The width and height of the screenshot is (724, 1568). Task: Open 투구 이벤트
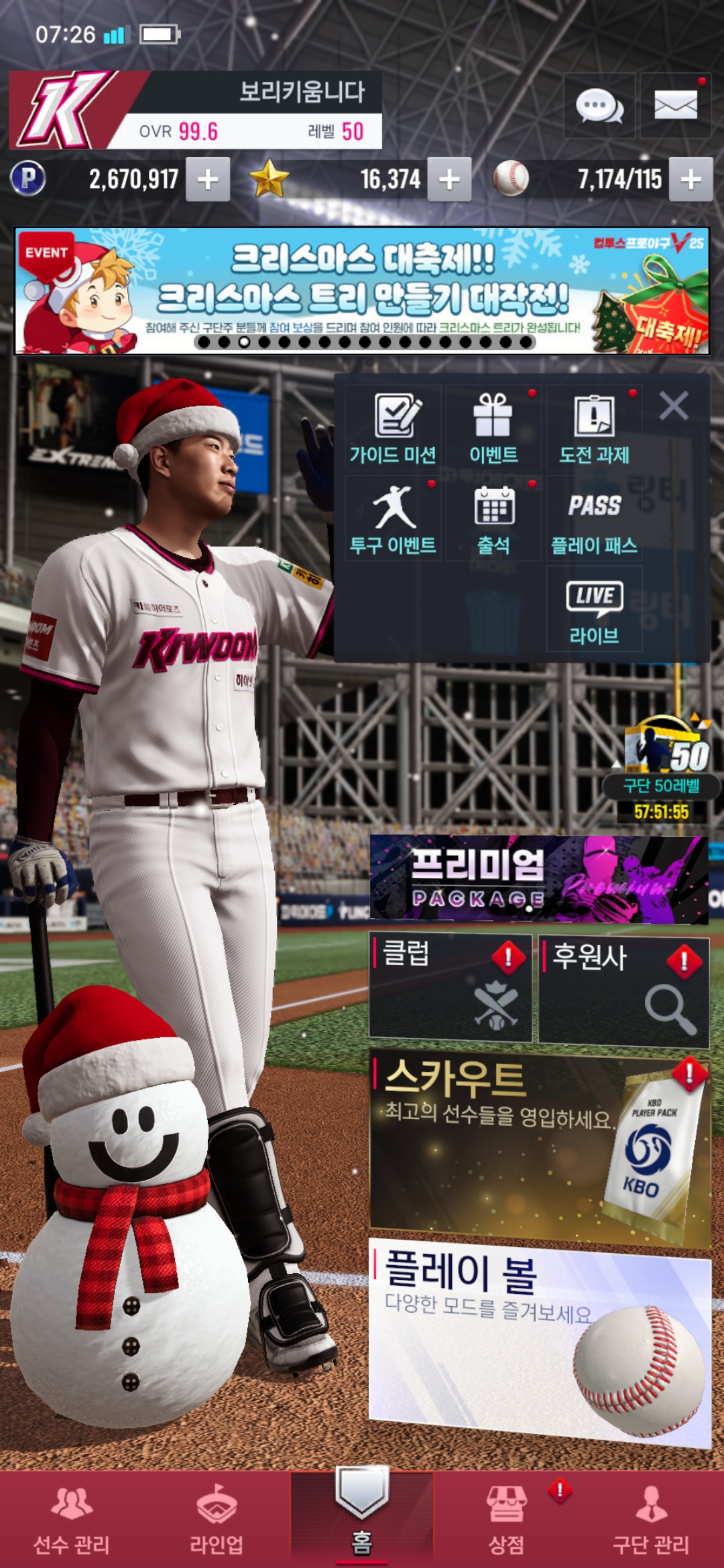click(394, 519)
